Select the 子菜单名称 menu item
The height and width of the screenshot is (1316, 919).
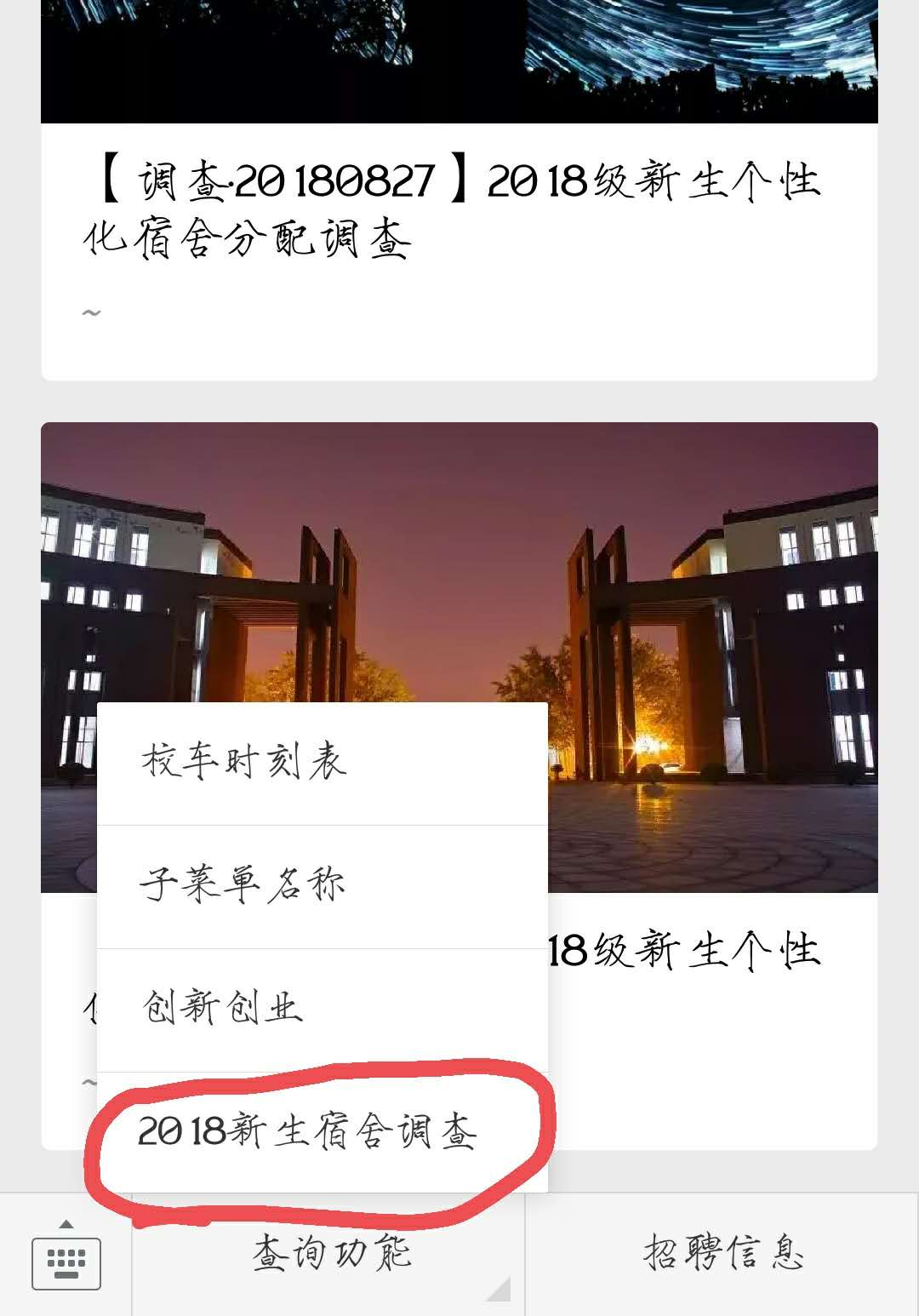coord(322,886)
